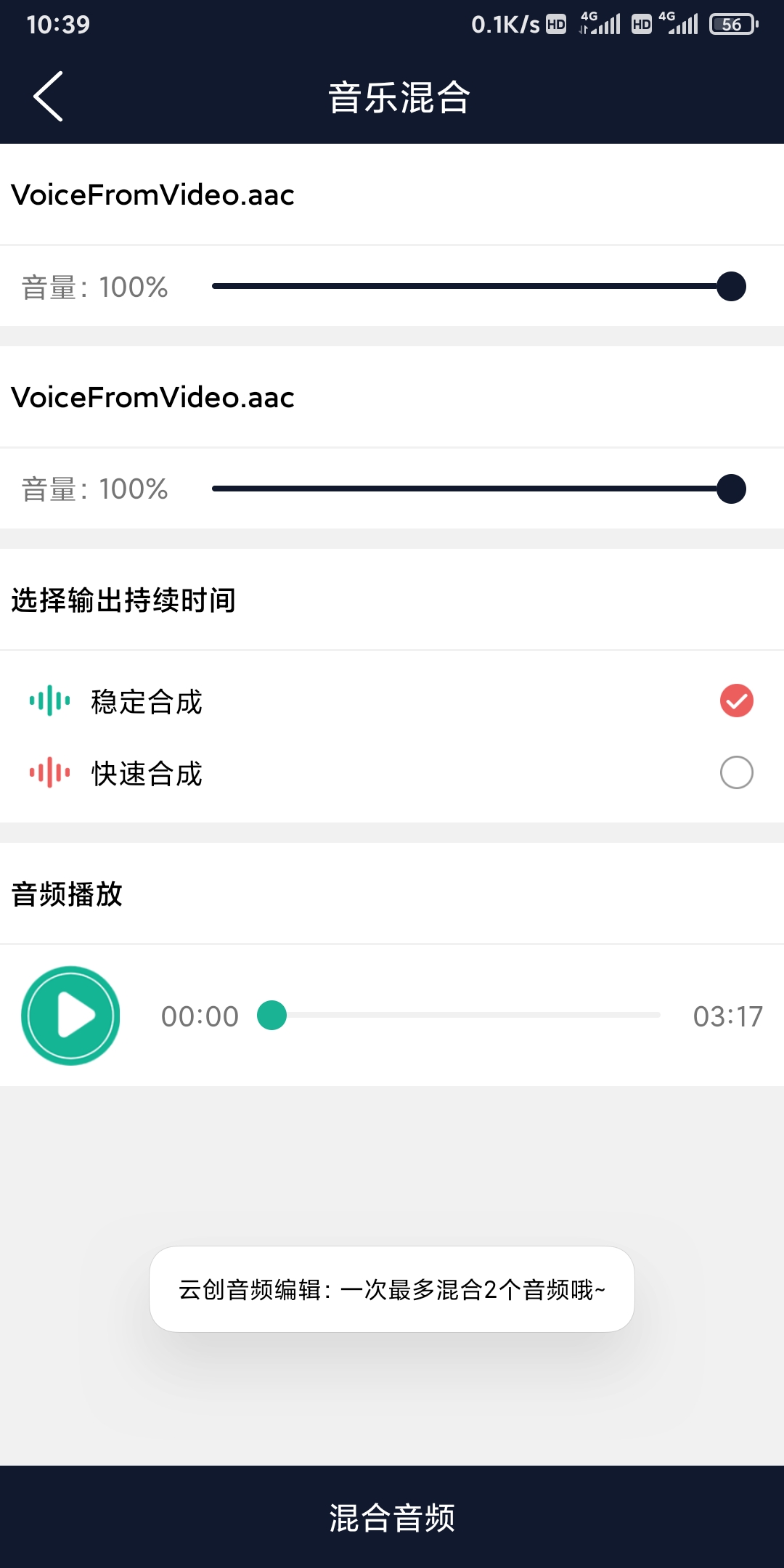
Task: Switch to the 音频播放 section
Action: [x=67, y=896]
